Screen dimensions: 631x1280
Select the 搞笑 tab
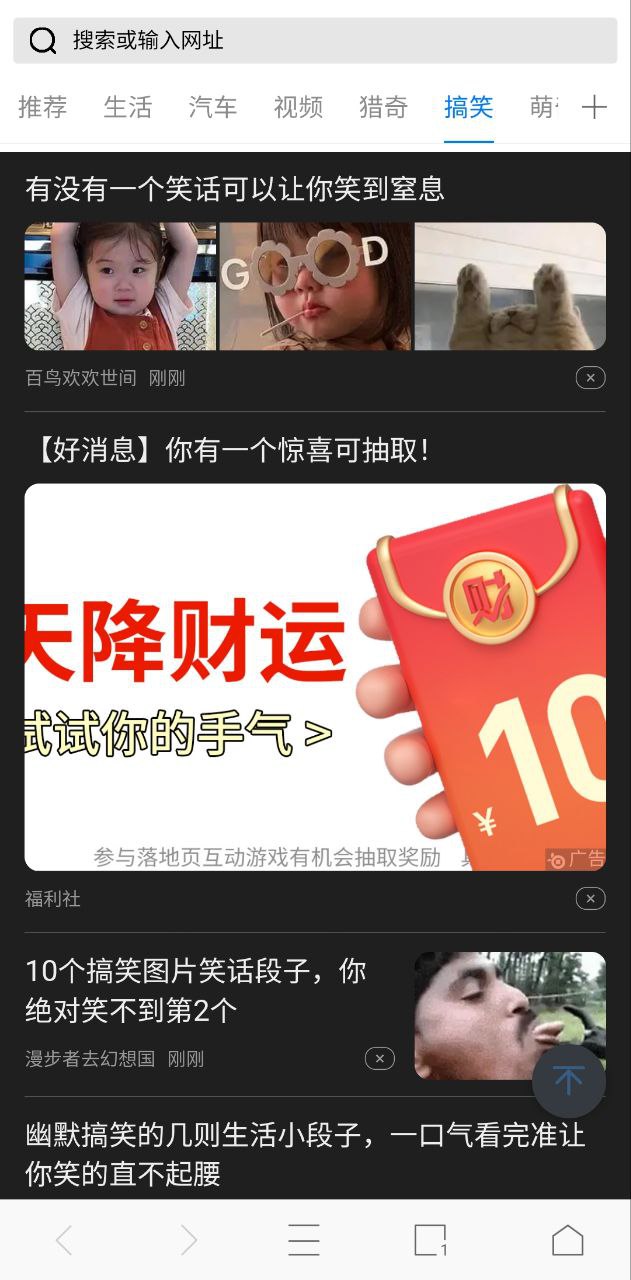pos(469,108)
